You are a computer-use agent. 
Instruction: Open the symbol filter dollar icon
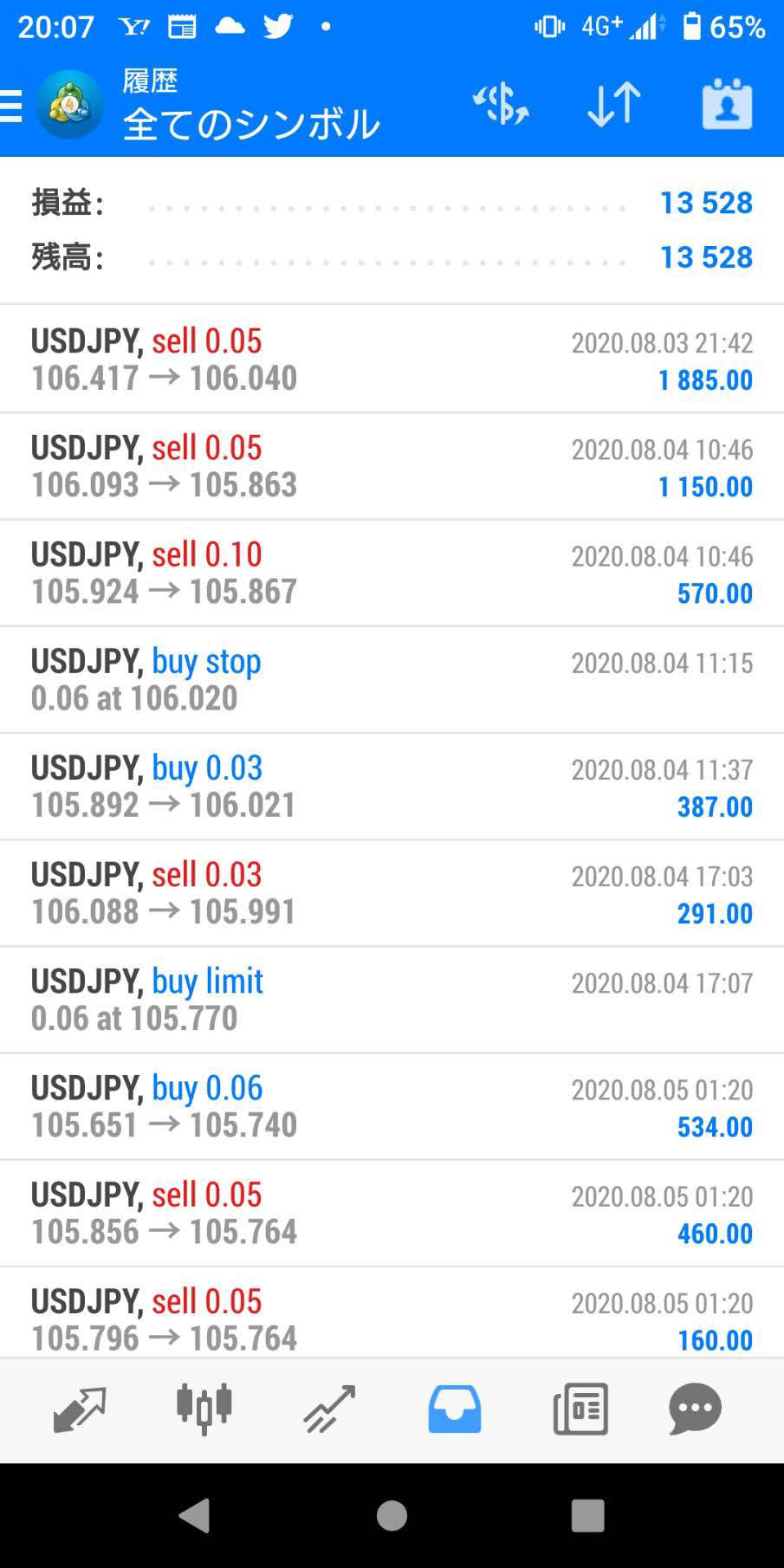click(x=501, y=105)
